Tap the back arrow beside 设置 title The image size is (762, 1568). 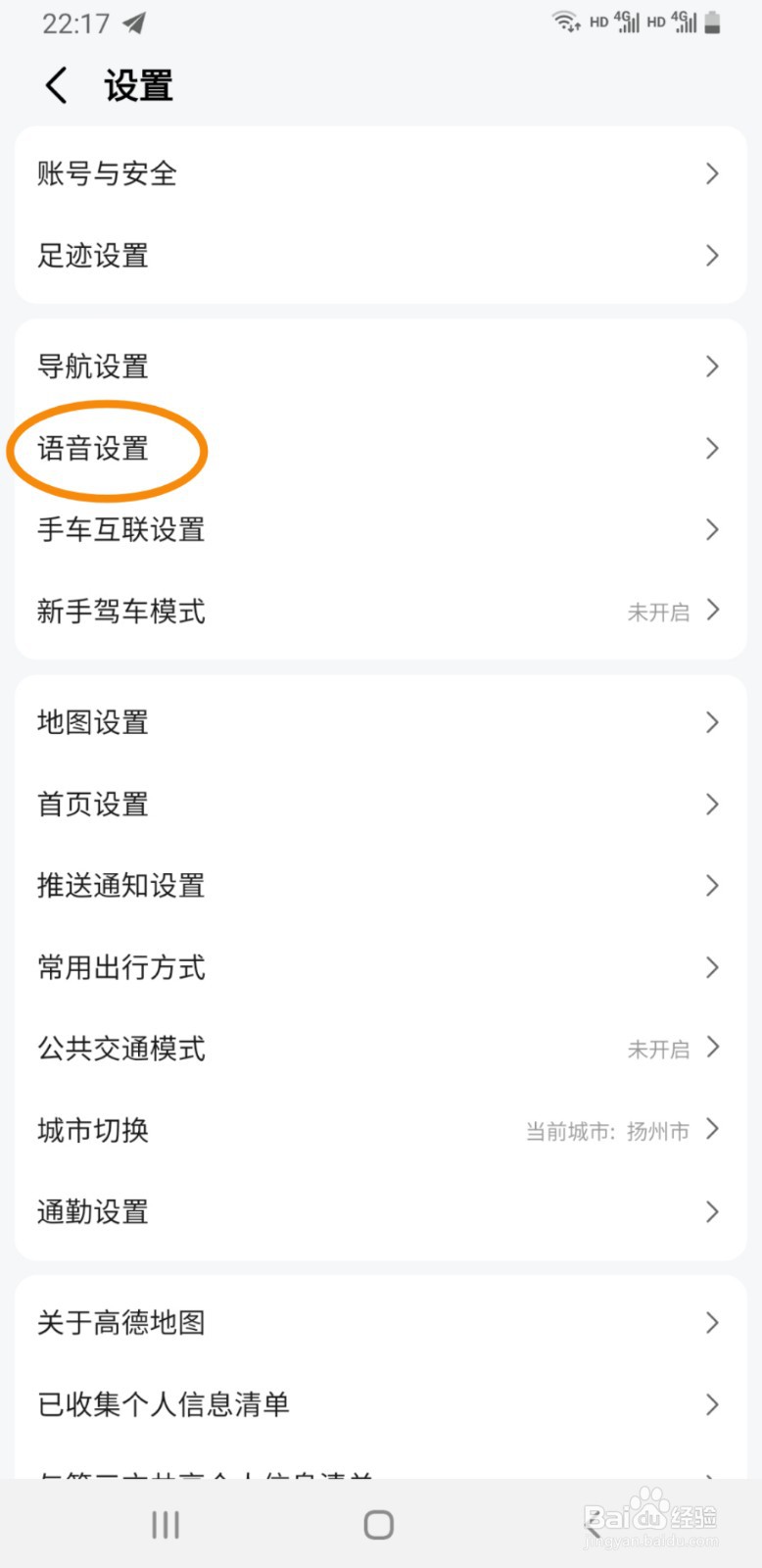56,85
